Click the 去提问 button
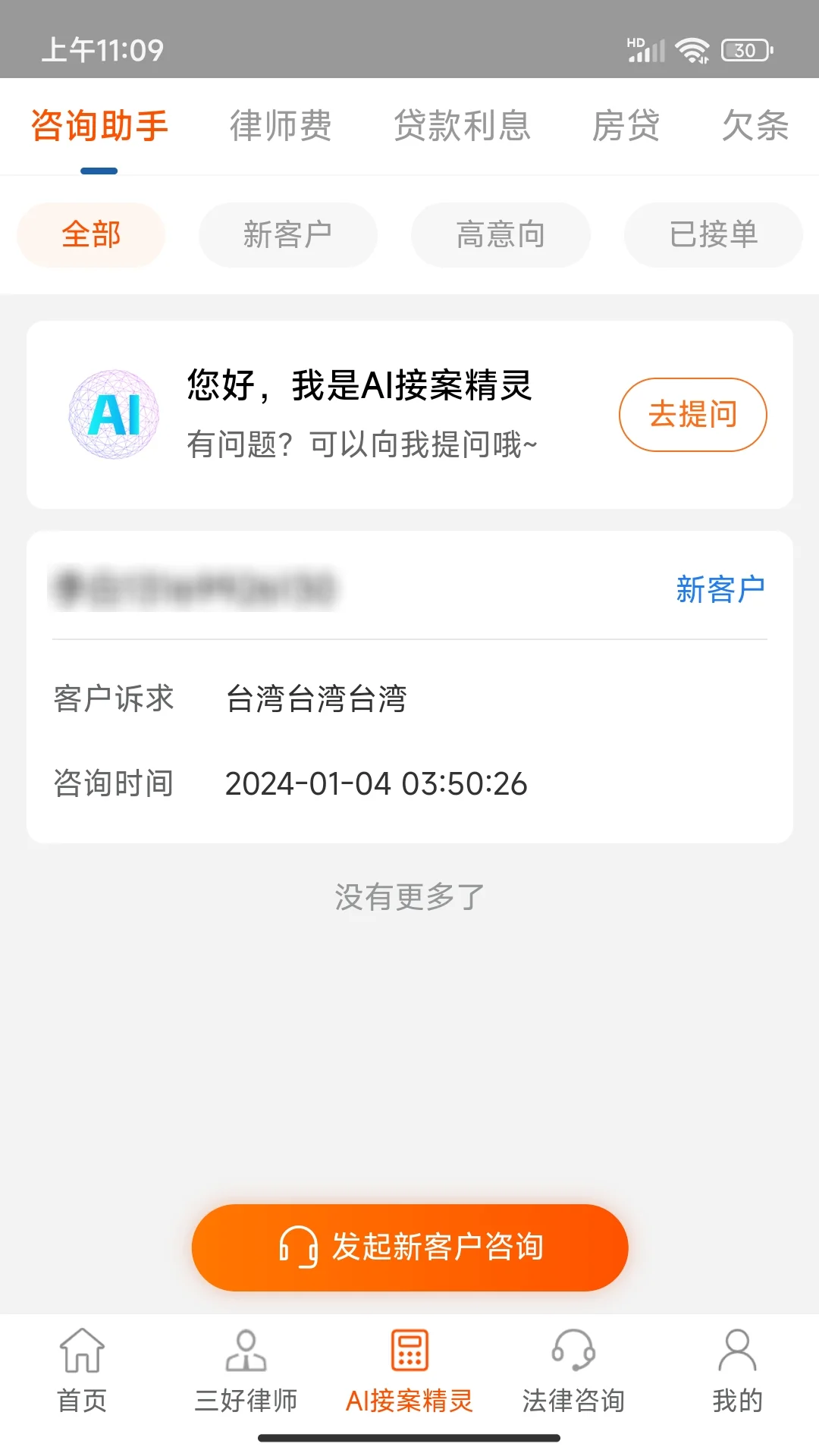The image size is (819, 1456). pos(692,414)
